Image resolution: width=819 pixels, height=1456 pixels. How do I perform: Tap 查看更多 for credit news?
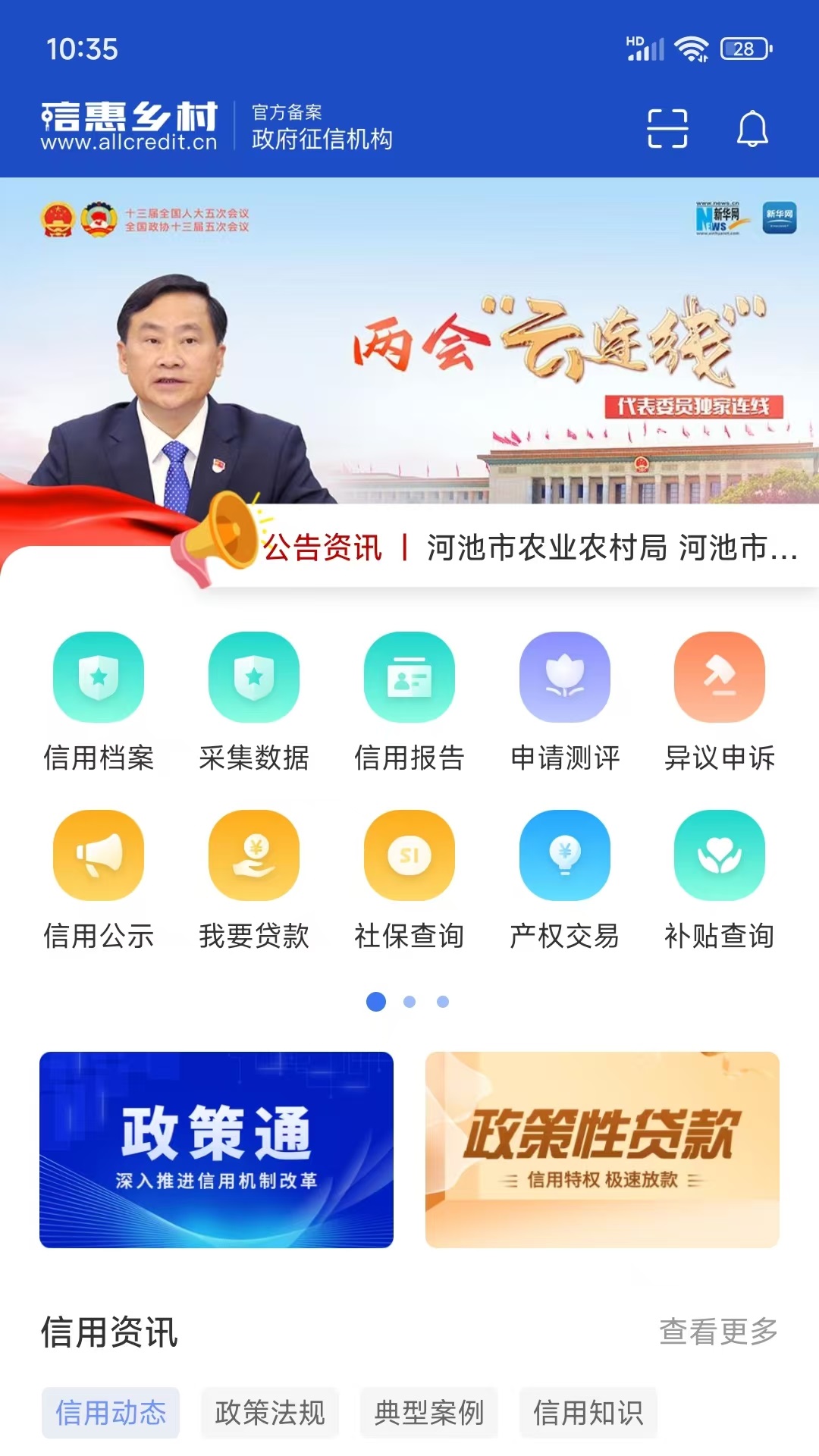click(x=718, y=1332)
